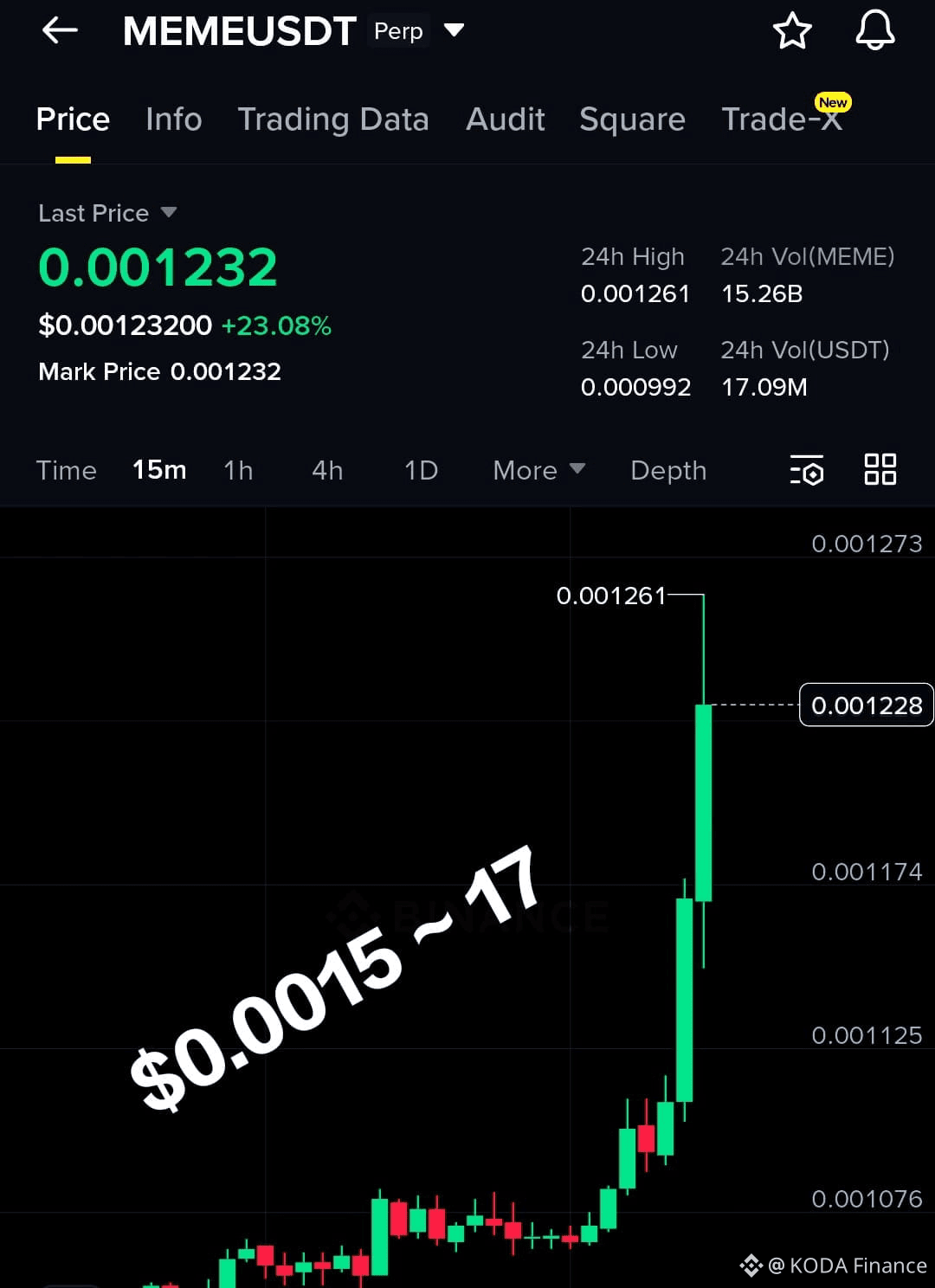This screenshot has height=1288, width=935.
Task: Select the Time chart view
Action: (66, 470)
